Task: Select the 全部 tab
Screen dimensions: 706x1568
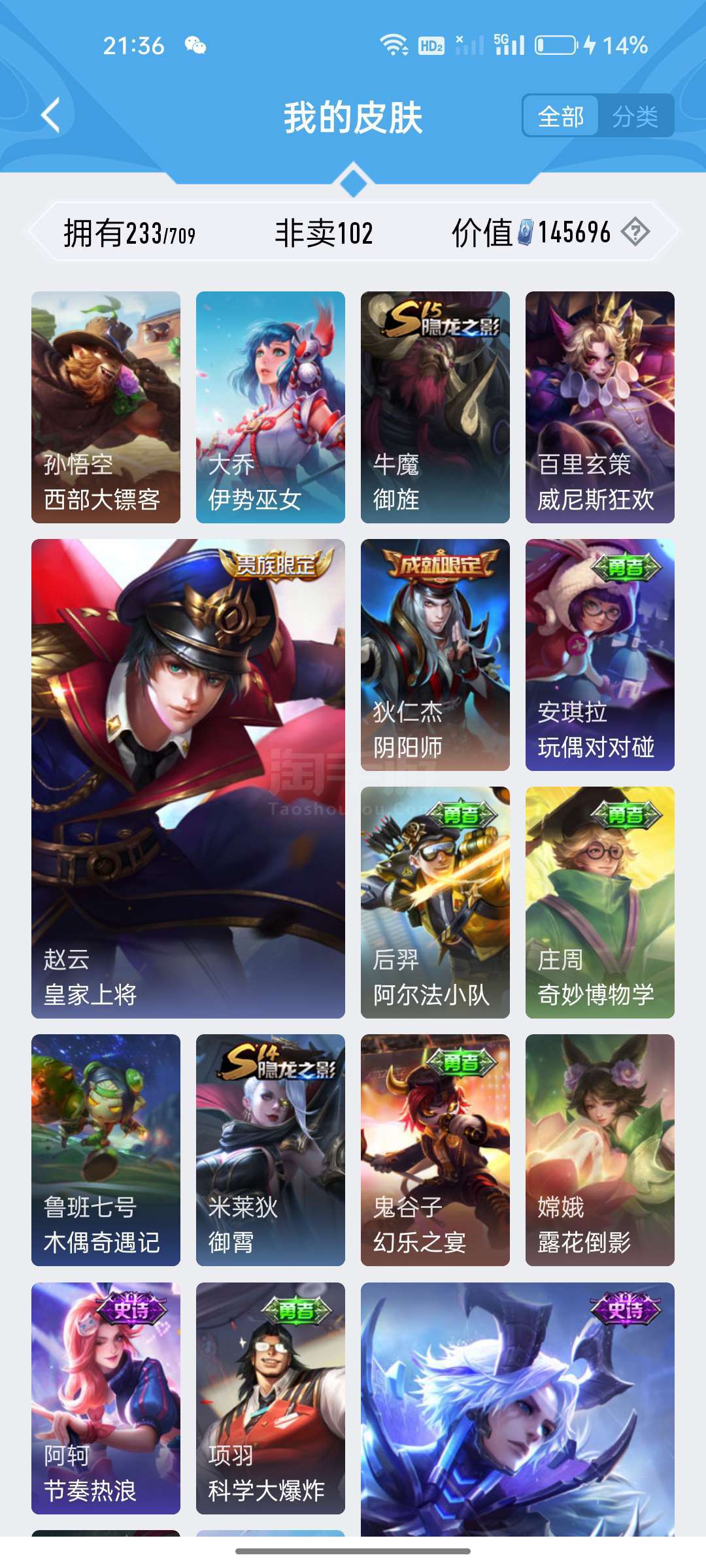Action: (561, 117)
